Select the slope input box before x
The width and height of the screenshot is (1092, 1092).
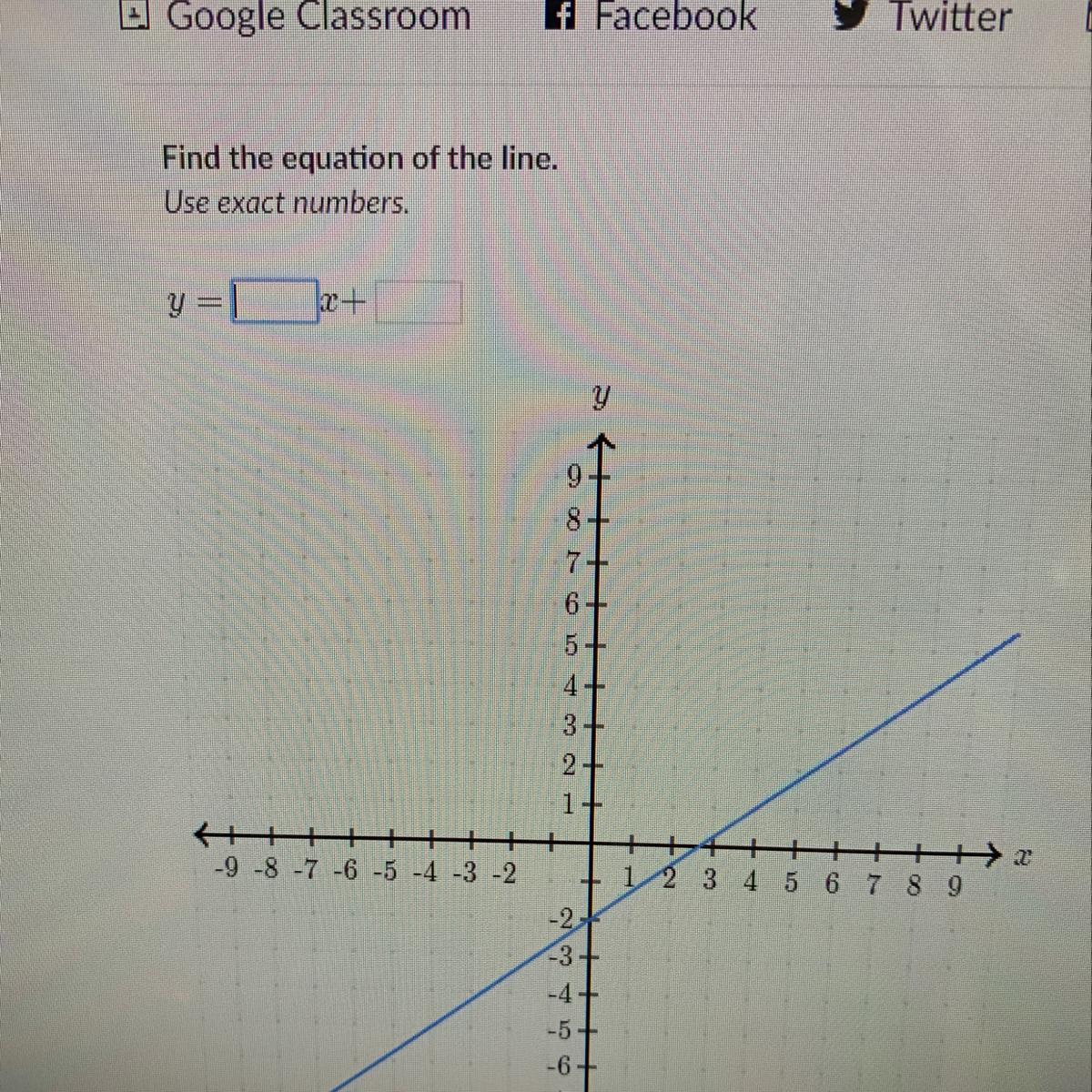pos(274,302)
